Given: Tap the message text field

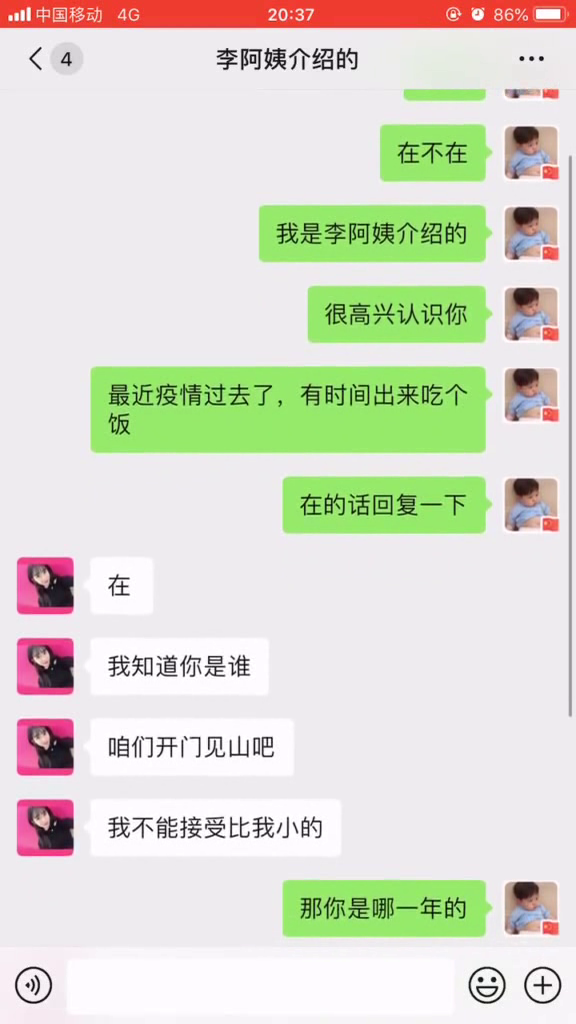Looking at the screenshot, I should pos(261,985).
